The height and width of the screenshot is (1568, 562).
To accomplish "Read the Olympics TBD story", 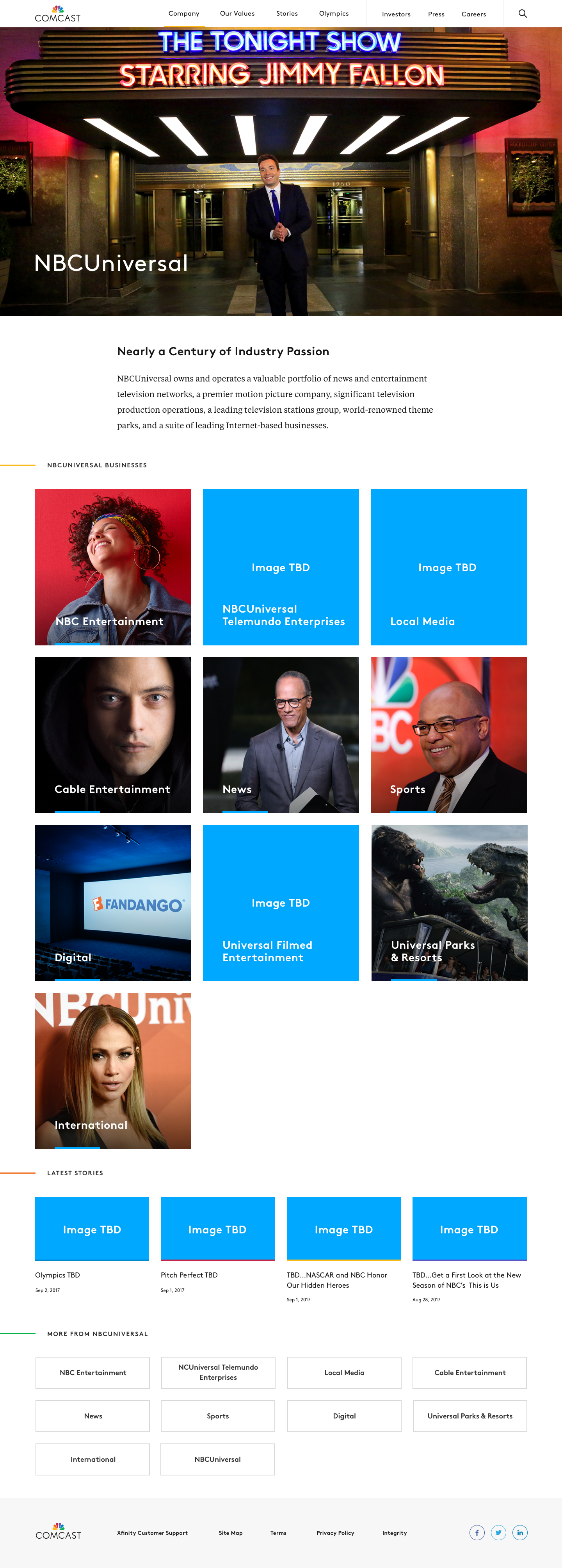I will tap(58, 1275).
